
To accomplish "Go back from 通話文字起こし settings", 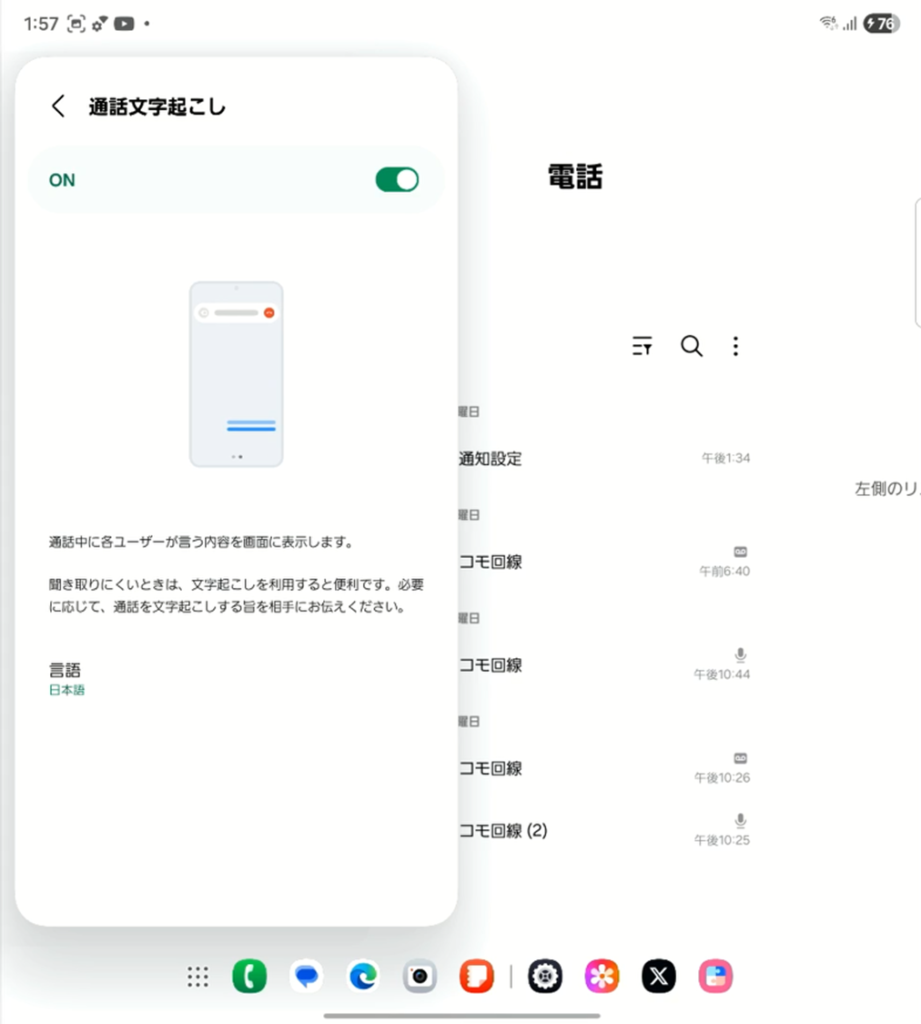I will point(58,107).
